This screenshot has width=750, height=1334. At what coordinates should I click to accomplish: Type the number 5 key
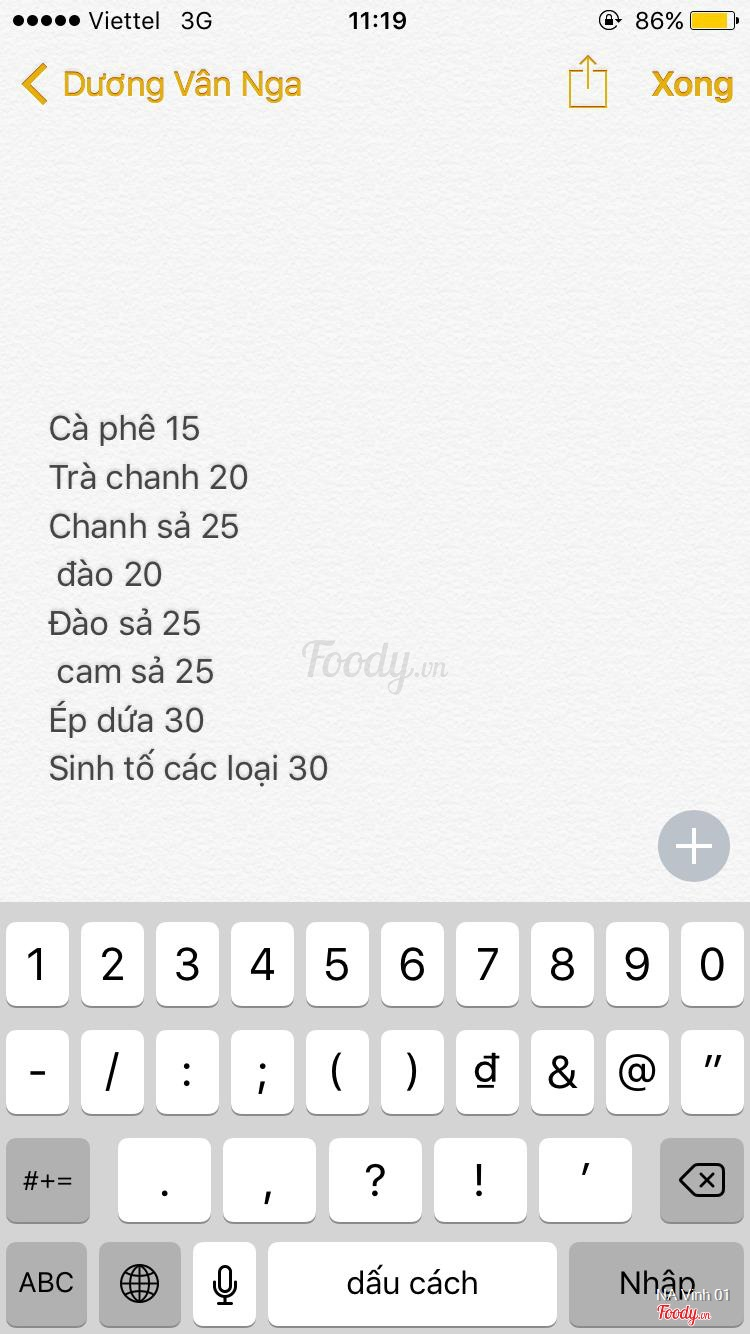pyautogui.click(x=337, y=964)
